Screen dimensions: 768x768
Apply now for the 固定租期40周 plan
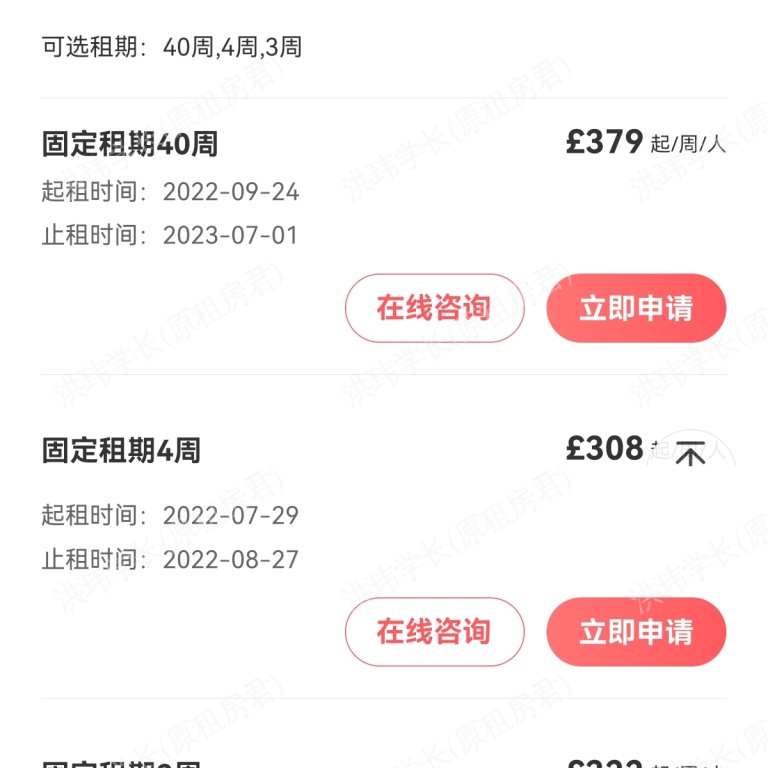click(x=636, y=308)
